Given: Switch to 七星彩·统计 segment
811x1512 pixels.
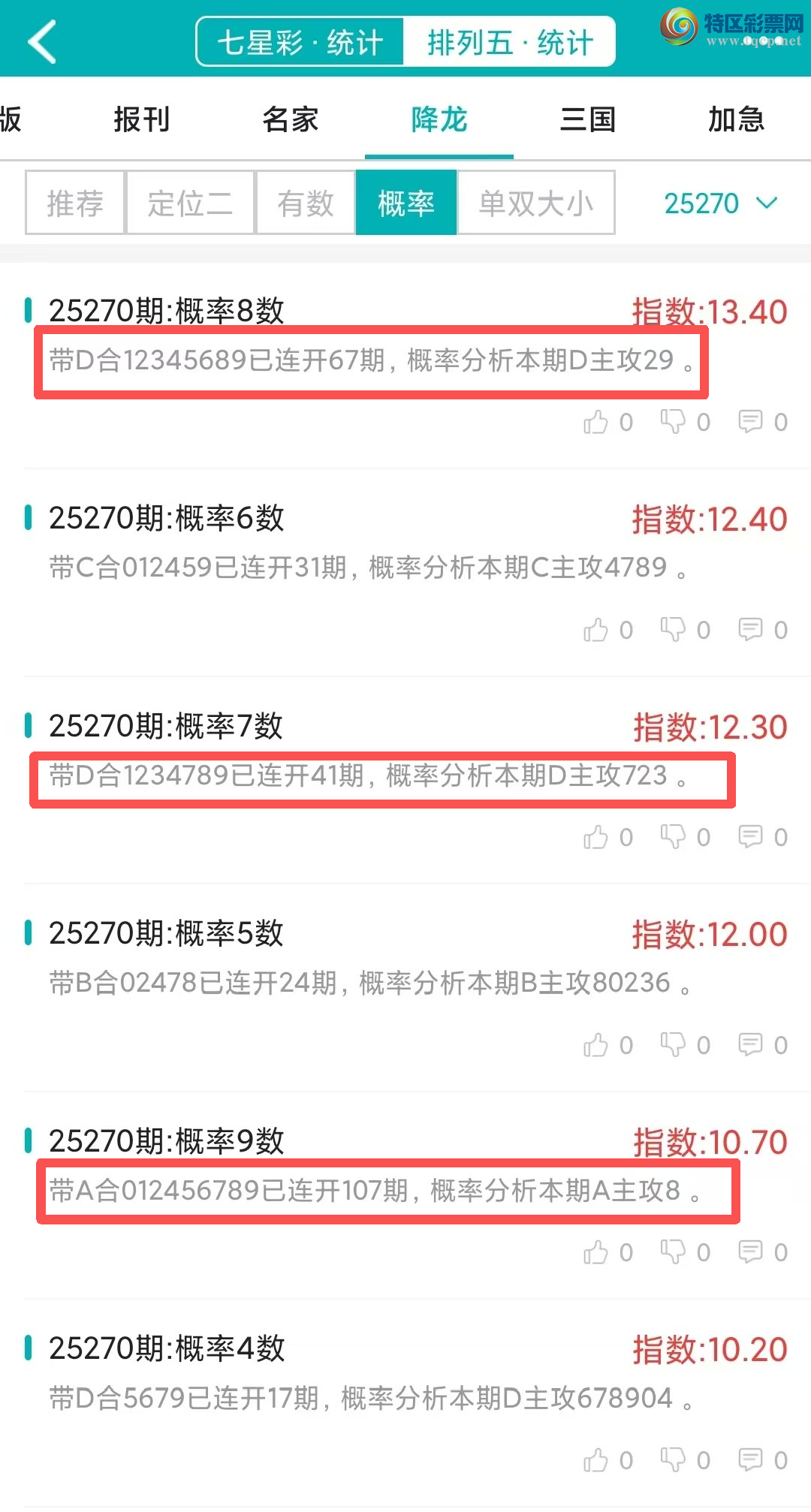Looking at the screenshot, I should pyautogui.click(x=300, y=42).
